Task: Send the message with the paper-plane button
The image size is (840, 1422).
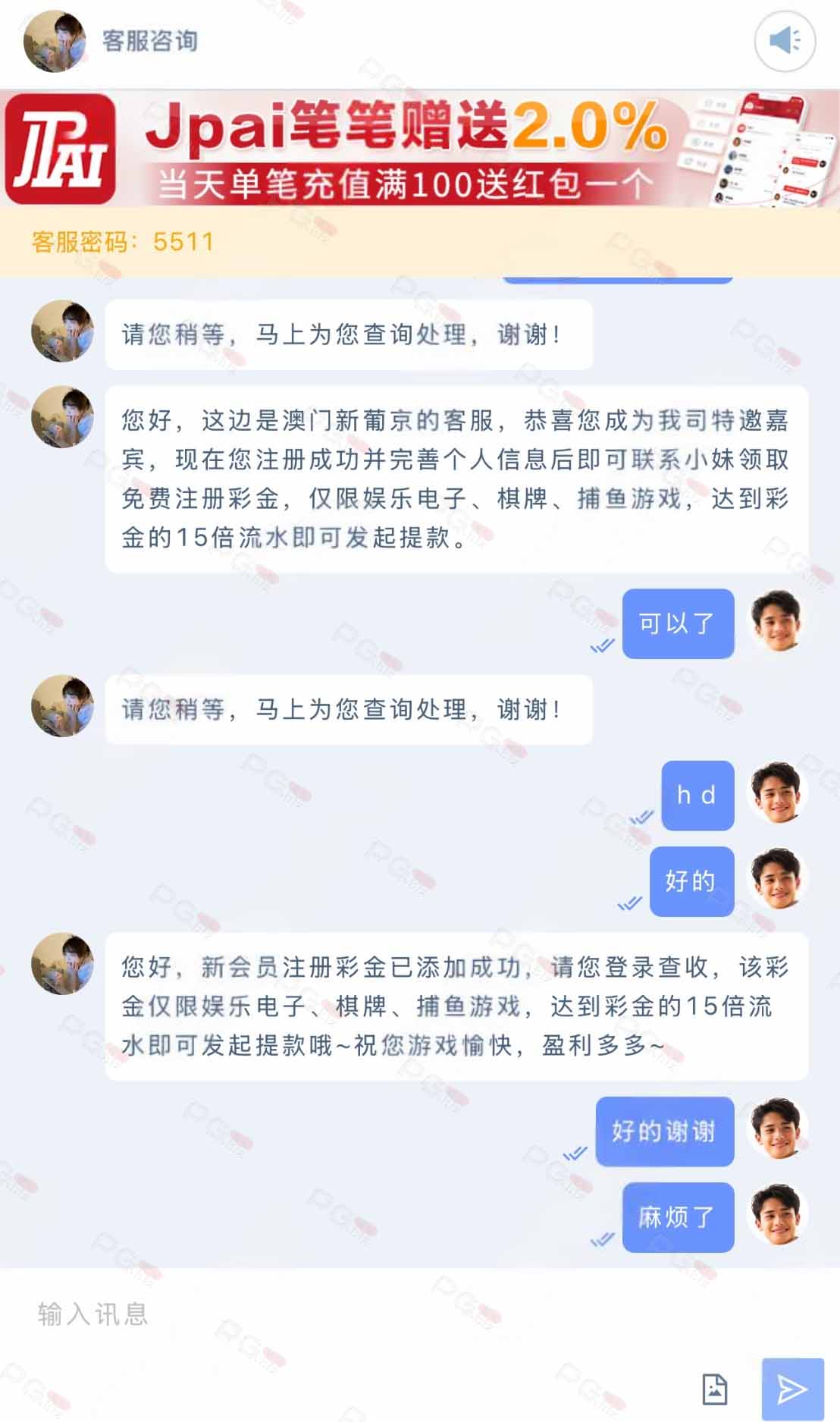Action: [x=792, y=1389]
